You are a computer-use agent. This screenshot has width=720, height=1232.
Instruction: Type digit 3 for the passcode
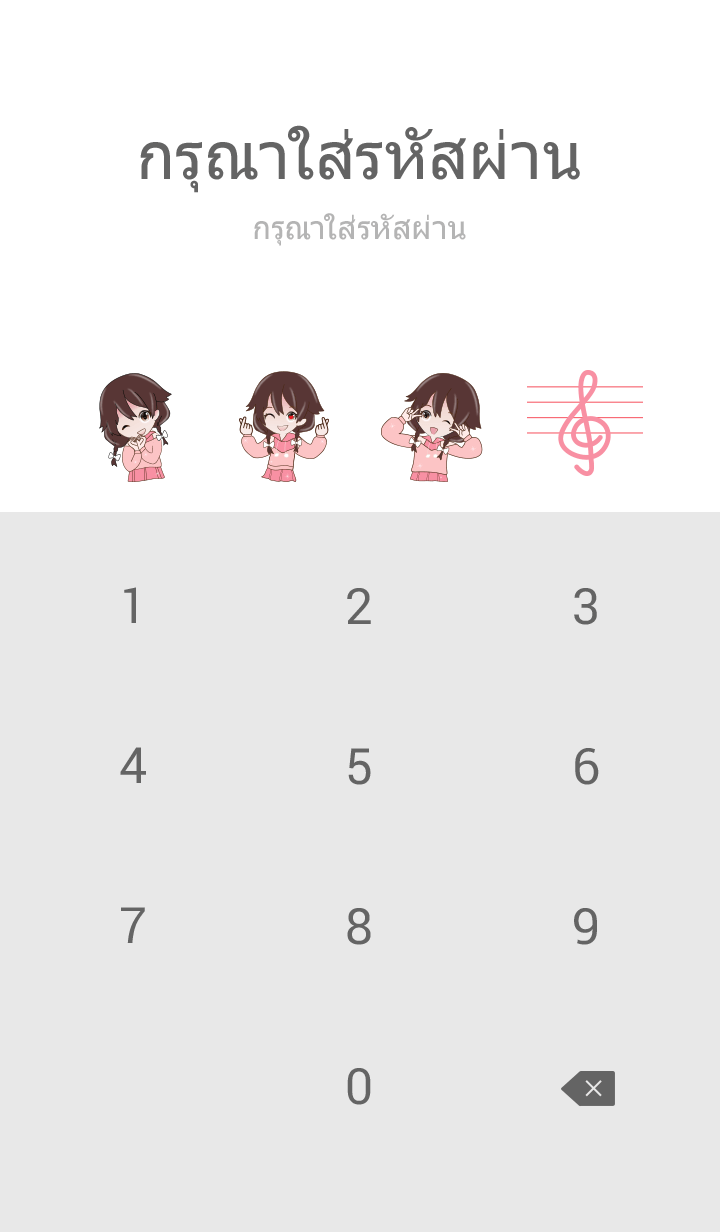[x=585, y=607]
